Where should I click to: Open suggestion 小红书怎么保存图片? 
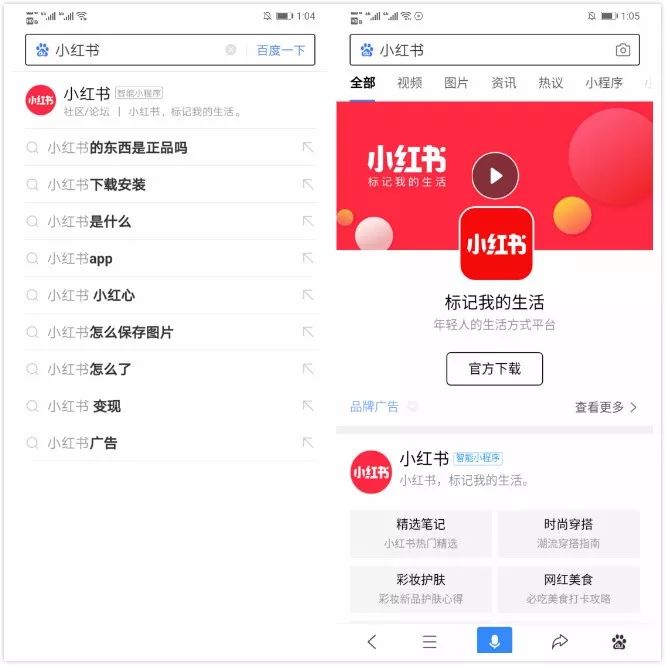coord(170,332)
